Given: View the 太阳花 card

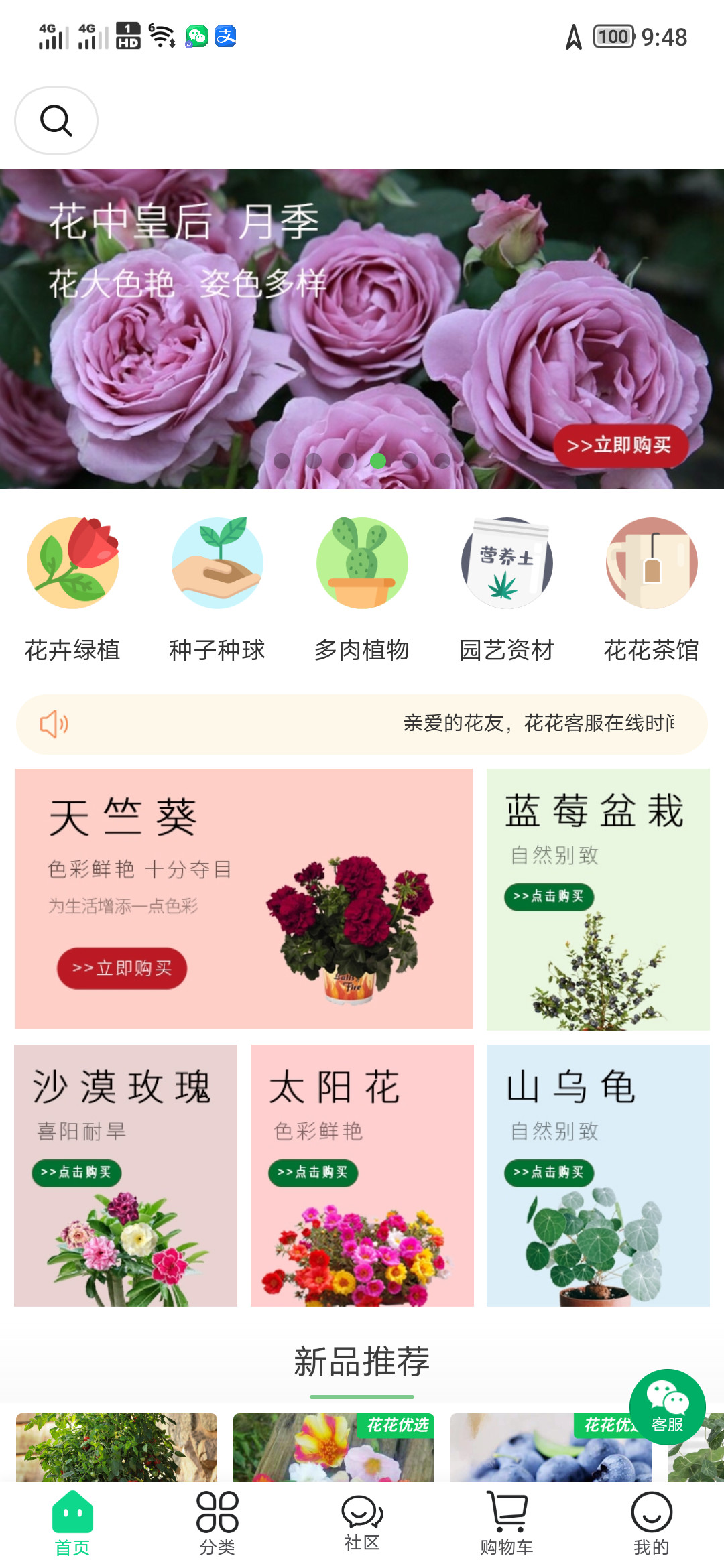Looking at the screenshot, I should (362, 1175).
